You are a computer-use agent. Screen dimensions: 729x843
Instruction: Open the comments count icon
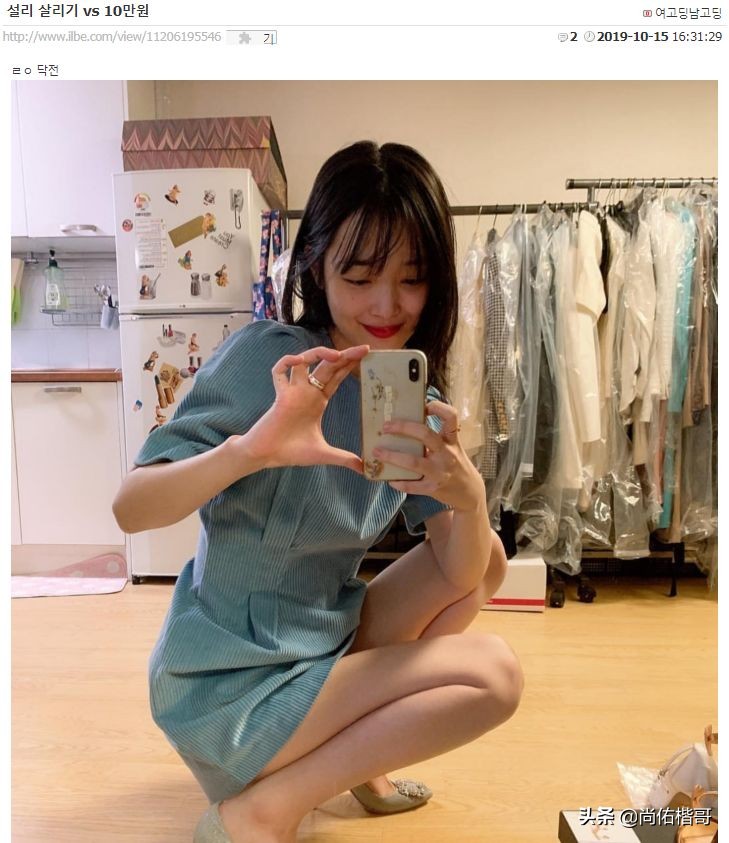563,37
